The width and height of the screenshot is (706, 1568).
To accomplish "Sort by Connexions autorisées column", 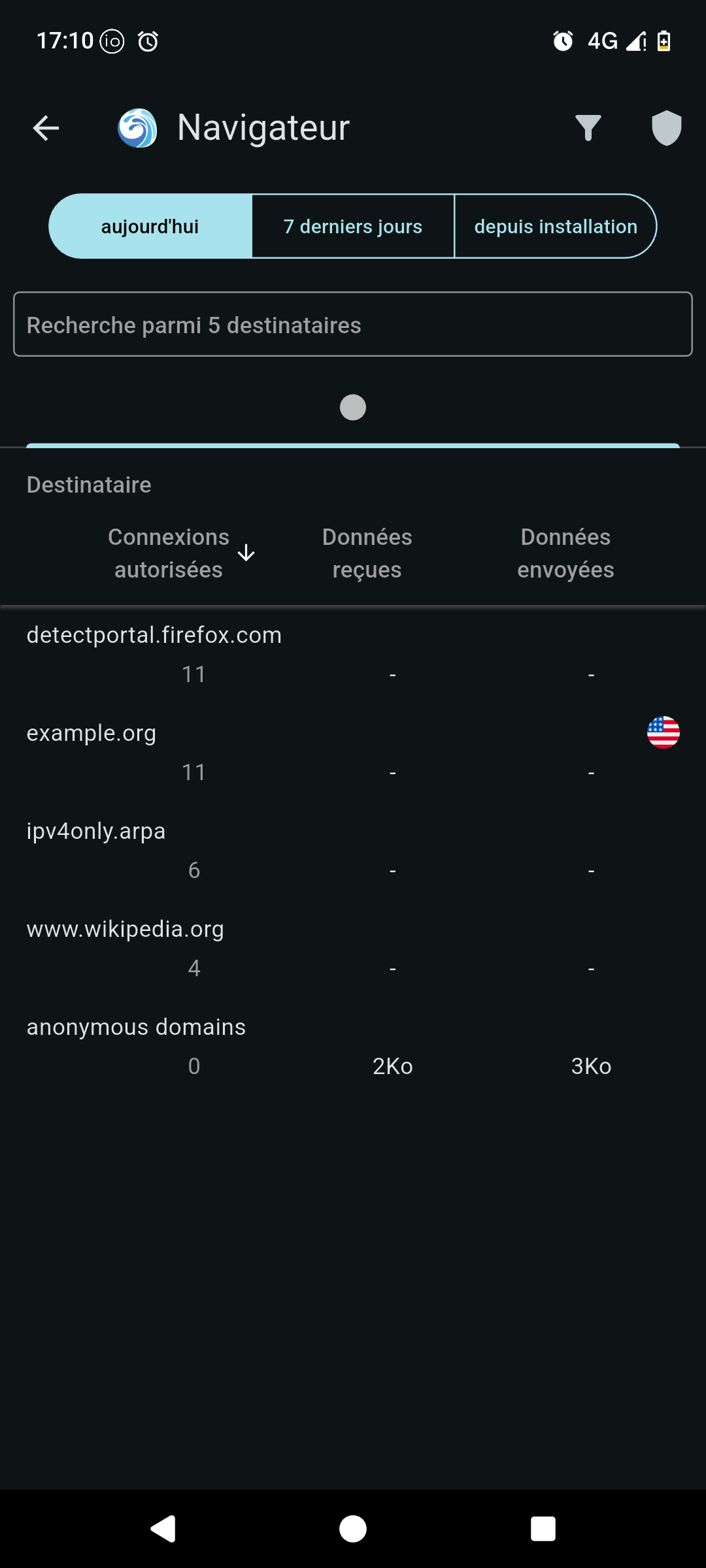I will [x=169, y=553].
